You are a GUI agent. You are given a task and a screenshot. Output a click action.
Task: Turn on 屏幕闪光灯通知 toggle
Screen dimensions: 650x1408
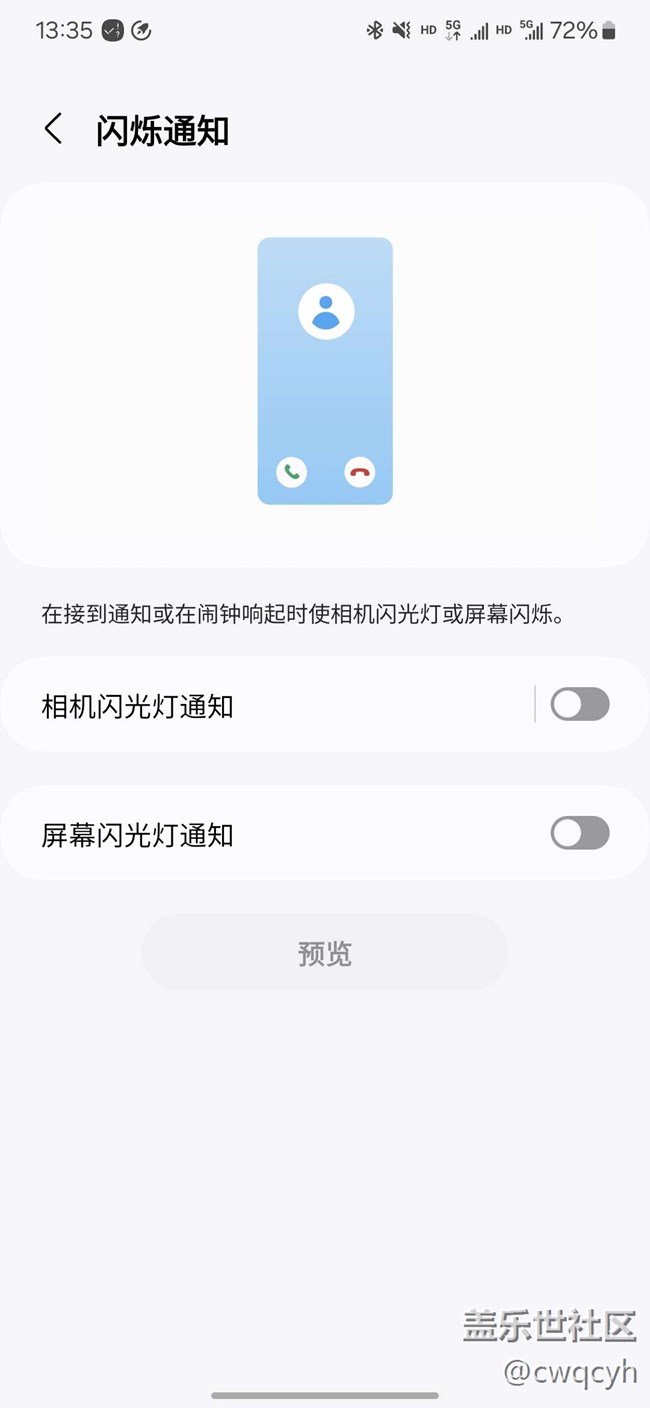tap(580, 833)
